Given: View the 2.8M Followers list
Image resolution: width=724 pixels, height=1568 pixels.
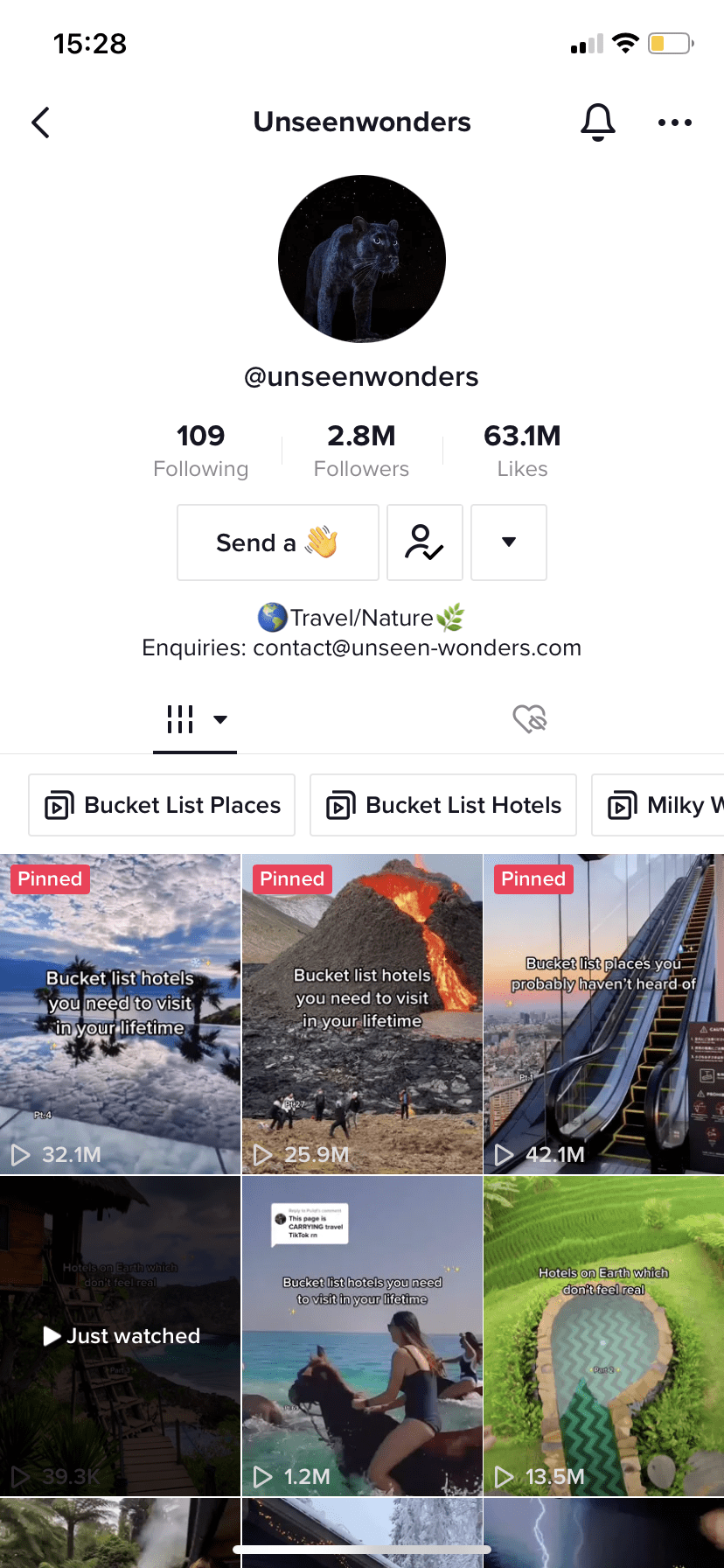Looking at the screenshot, I should [x=361, y=451].
